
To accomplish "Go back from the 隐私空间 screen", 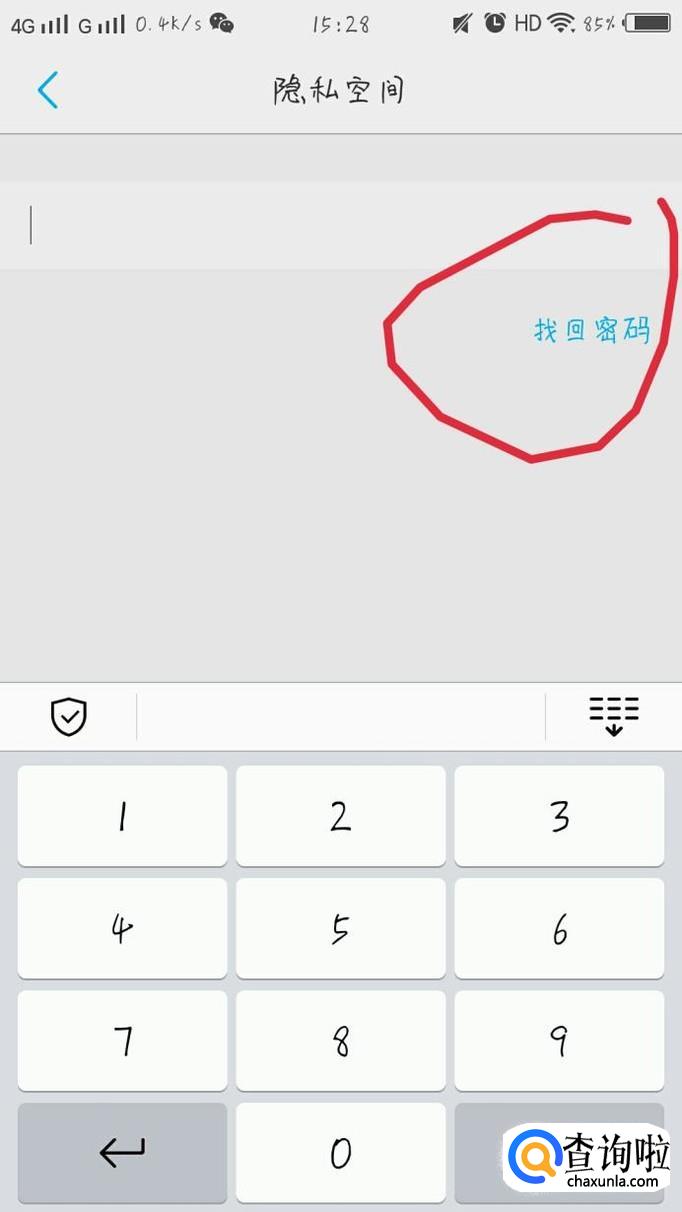I will pyautogui.click(x=48, y=90).
